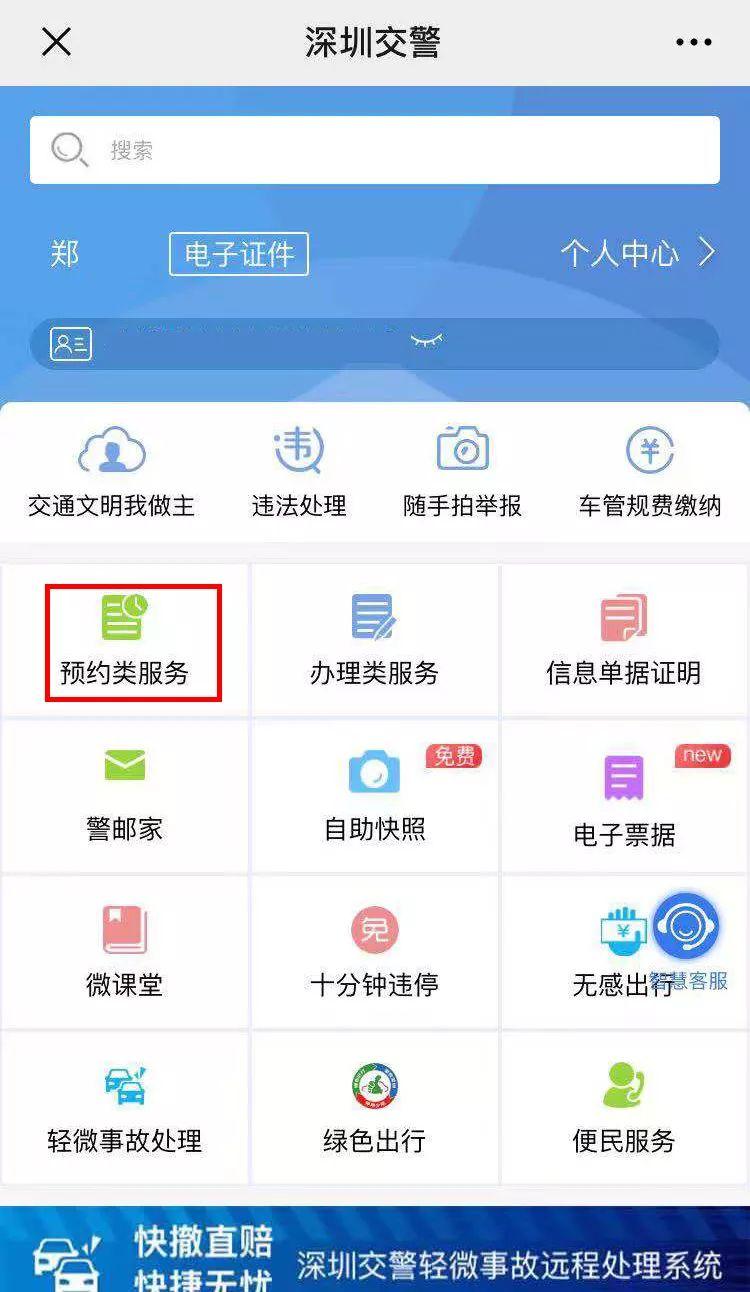
Task: Close the 深圳交警 page
Action: [x=56, y=42]
